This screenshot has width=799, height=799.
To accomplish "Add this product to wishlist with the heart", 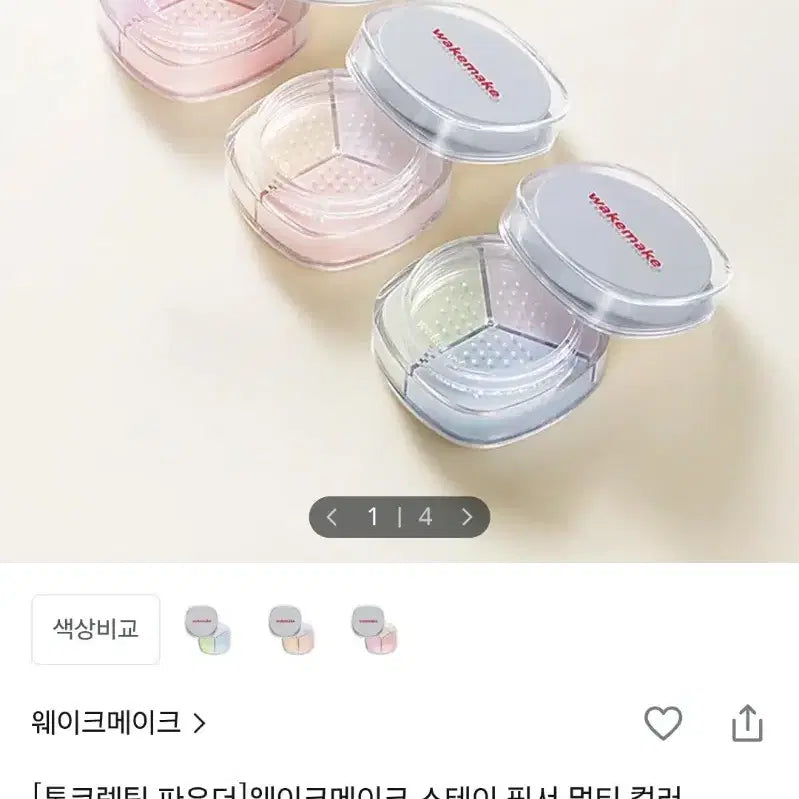I will (662, 723).
